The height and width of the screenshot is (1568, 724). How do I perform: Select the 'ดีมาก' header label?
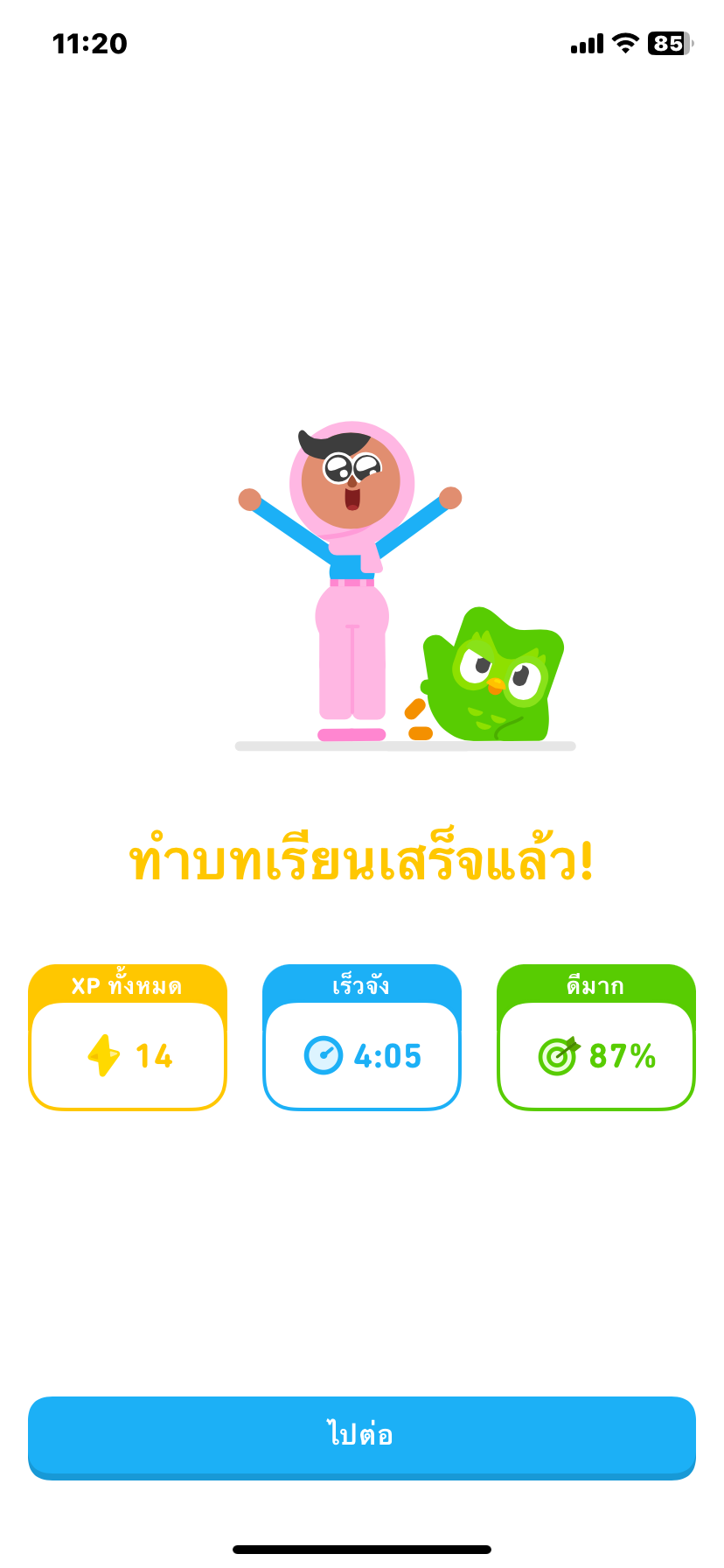pos(595,986)
